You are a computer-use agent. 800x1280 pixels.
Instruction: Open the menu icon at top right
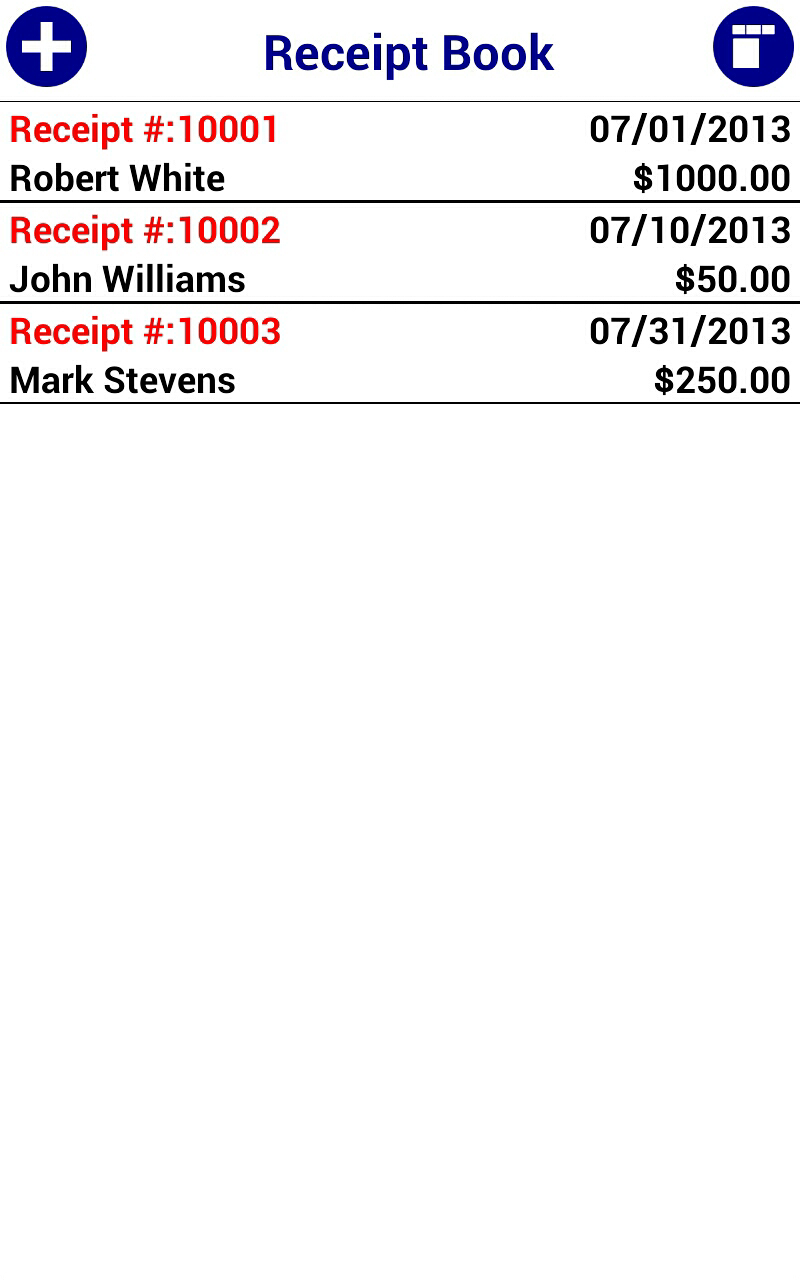click(x=752, y=47)
